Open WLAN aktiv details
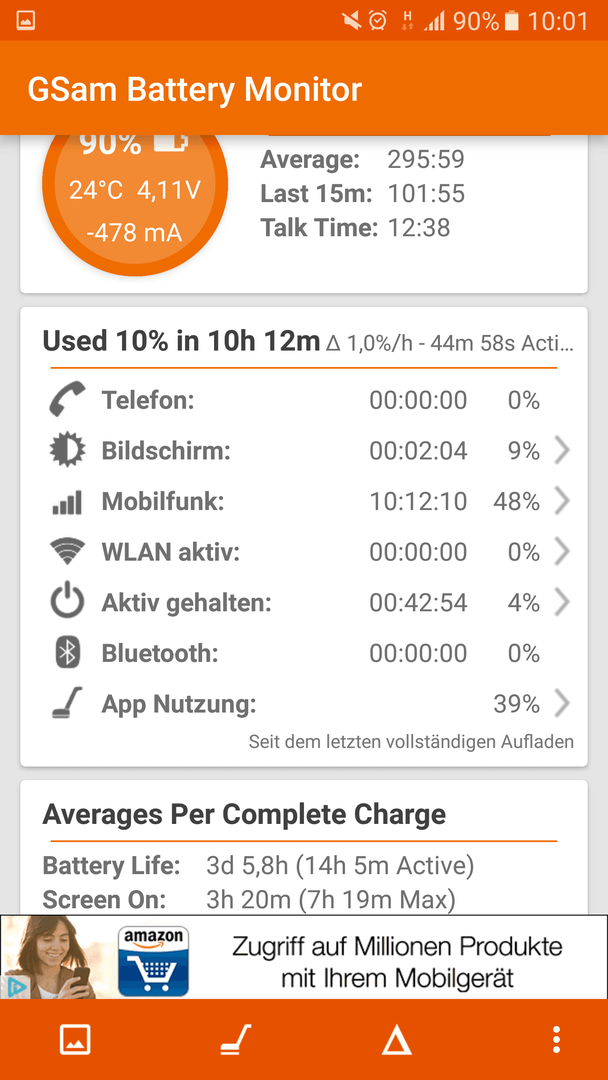 pyautogui.click(x=304, y=552)
